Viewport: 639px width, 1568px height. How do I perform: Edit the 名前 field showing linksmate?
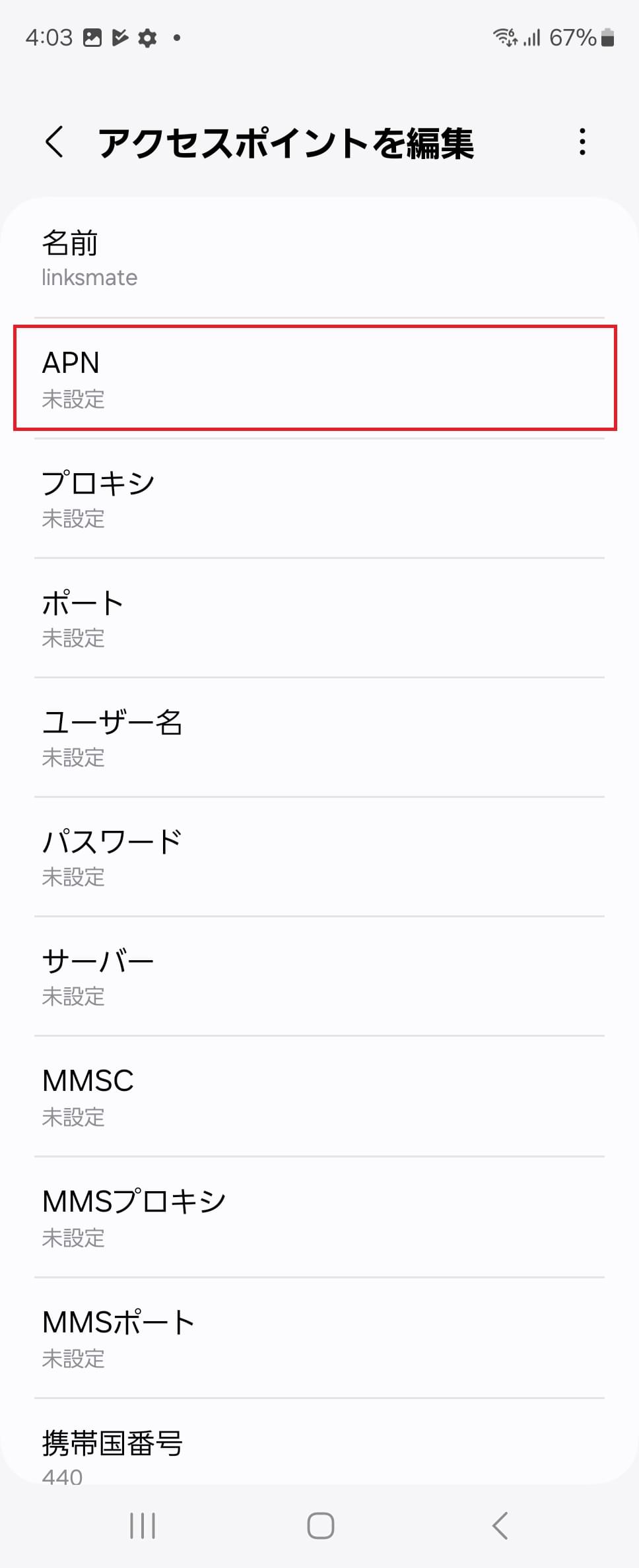[x=319, y=257]
